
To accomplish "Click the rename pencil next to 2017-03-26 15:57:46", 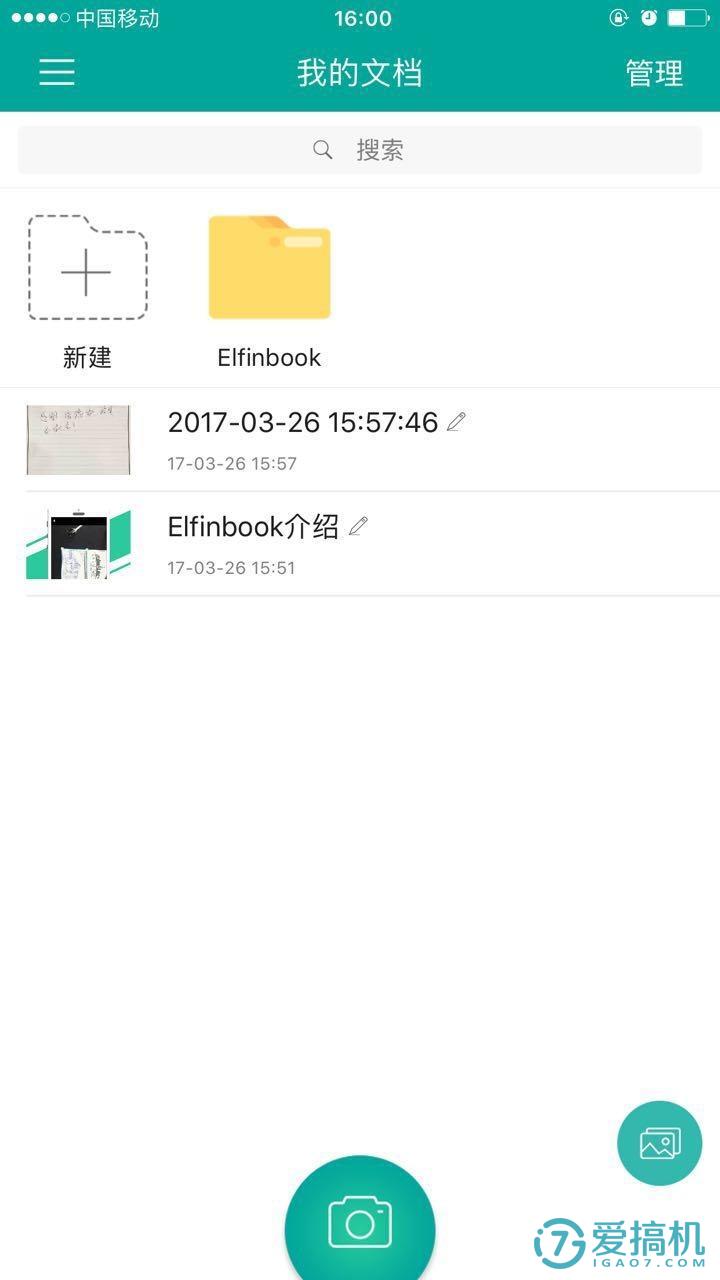I will pos(457,423).
